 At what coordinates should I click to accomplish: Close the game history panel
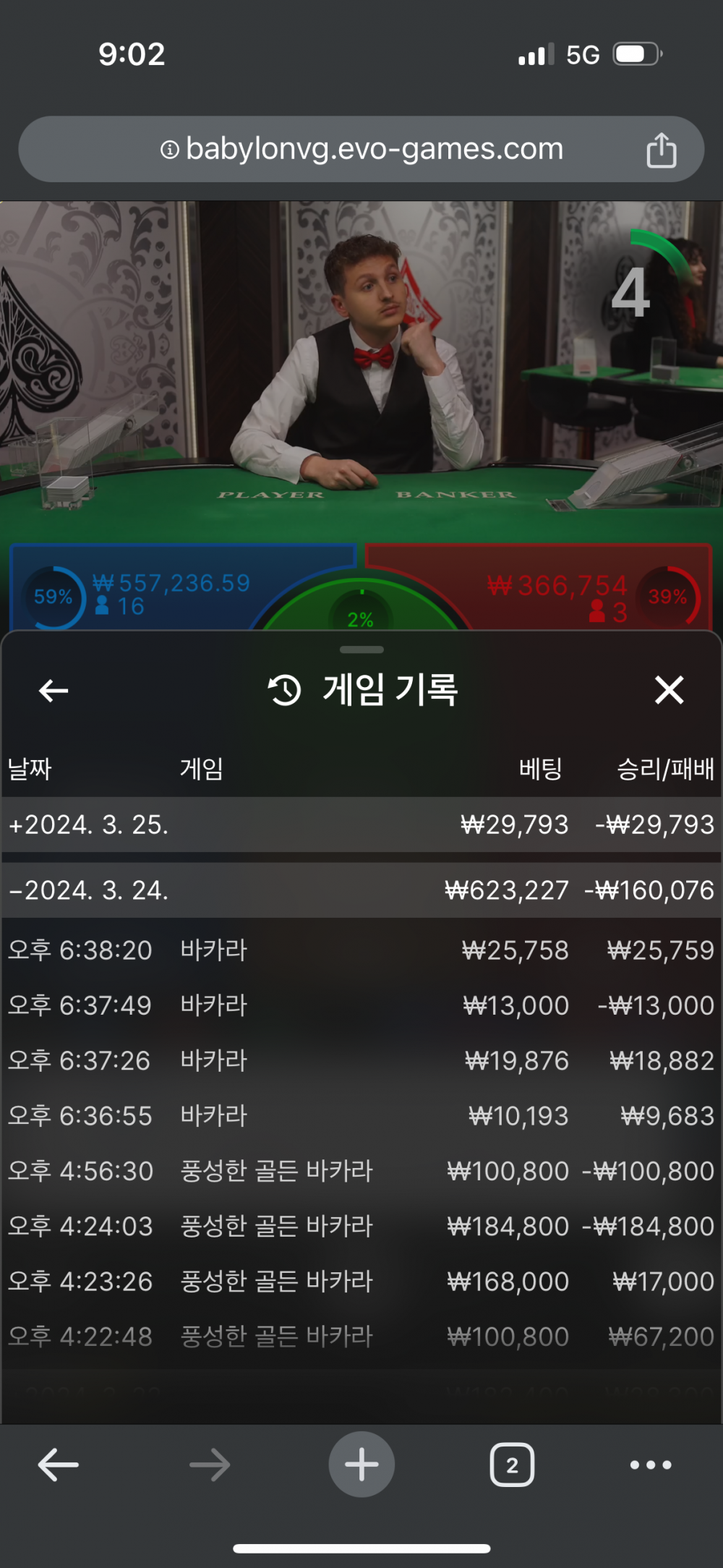pyautogui.click(x=669, y=690)
